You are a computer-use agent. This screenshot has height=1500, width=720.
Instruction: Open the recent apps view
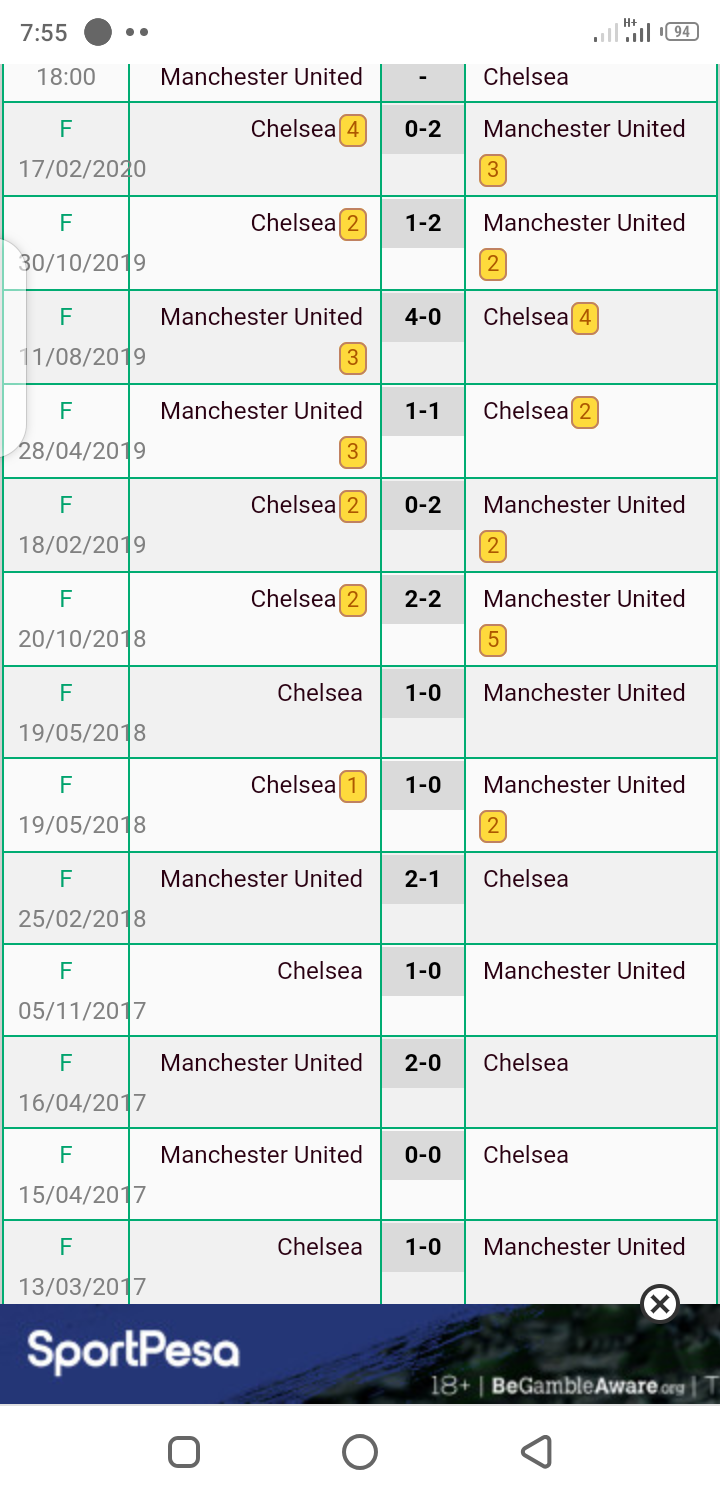[184, 1452]
